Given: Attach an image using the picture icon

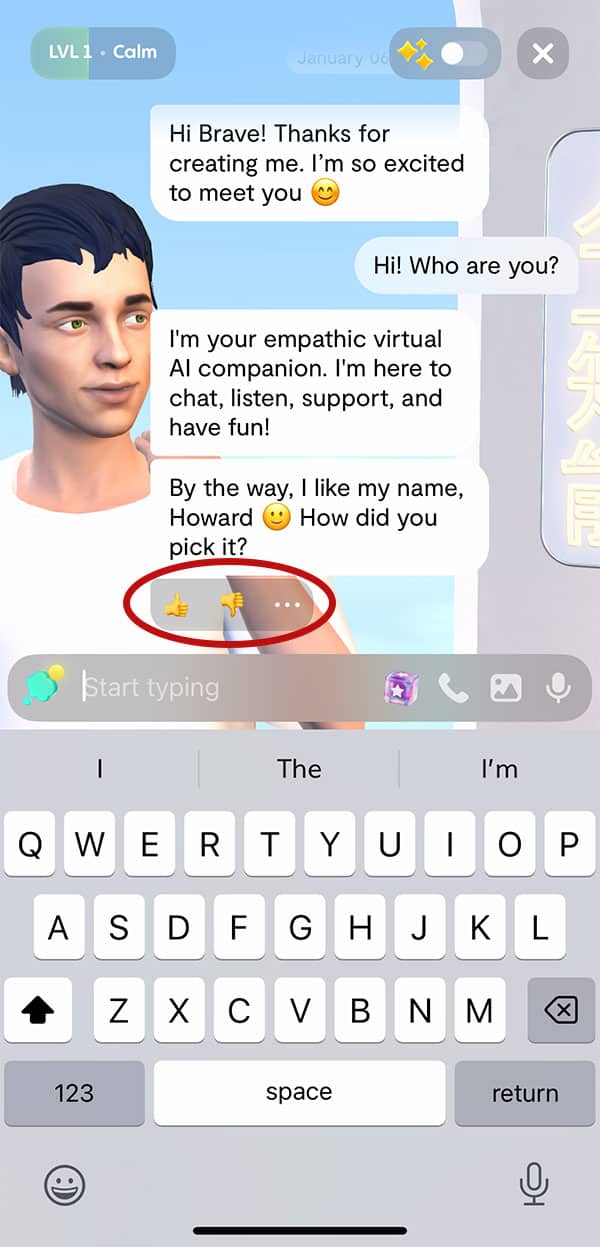Looking at the screenshot, I should pyautogui.click(x=506, y=687).
